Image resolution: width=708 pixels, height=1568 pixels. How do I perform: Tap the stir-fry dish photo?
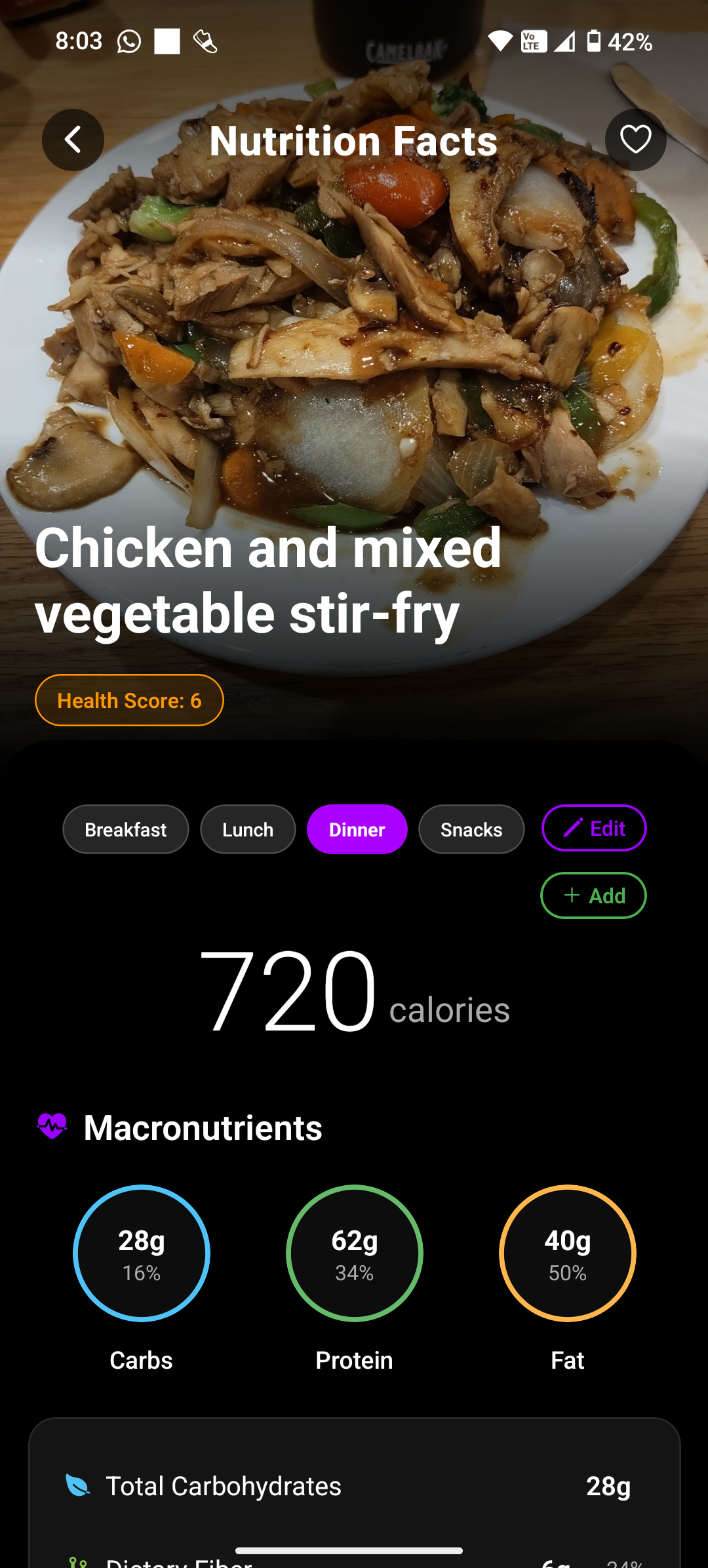[354, 361]
